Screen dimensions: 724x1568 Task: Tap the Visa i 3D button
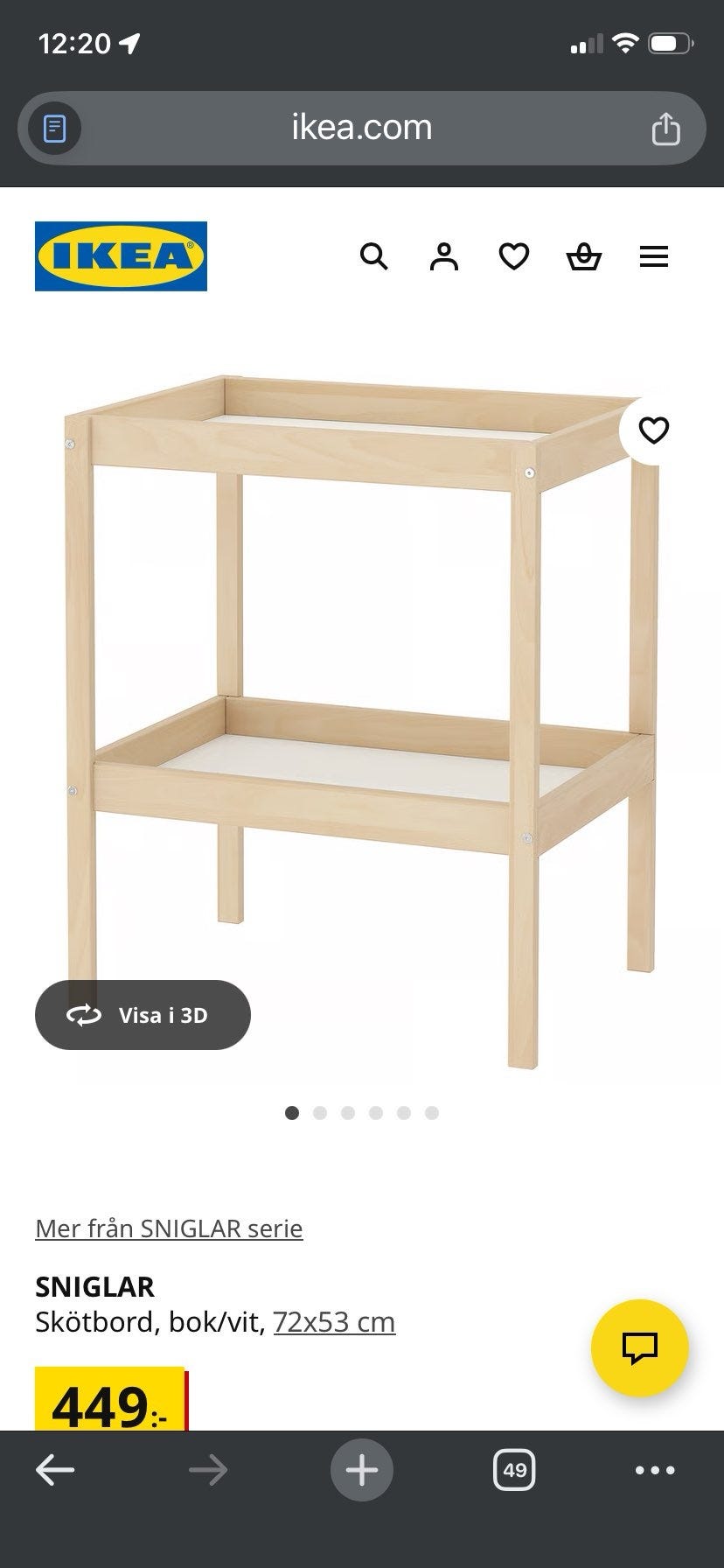[143, 1015]
